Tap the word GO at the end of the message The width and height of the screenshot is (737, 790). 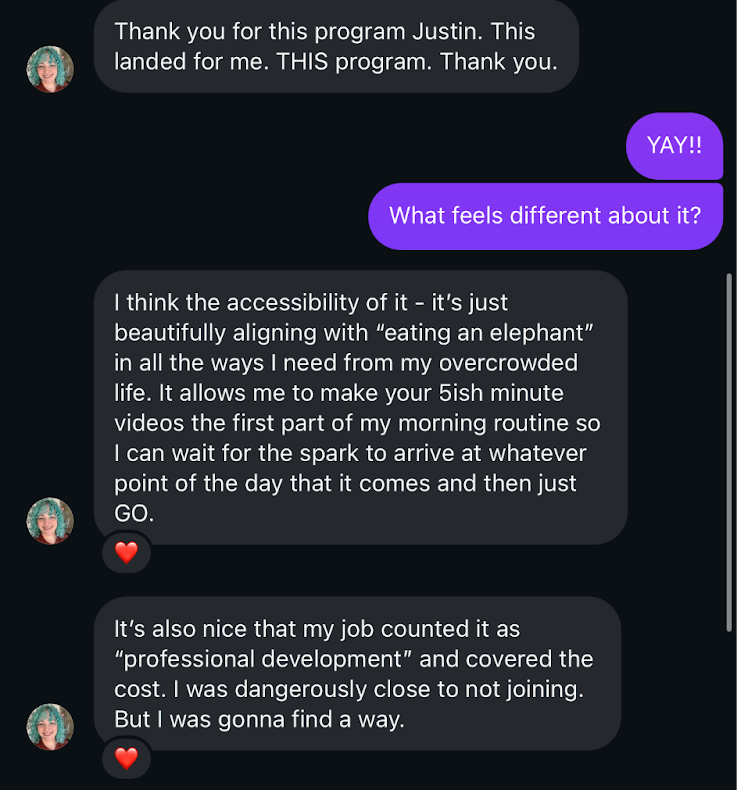(130, 513)
